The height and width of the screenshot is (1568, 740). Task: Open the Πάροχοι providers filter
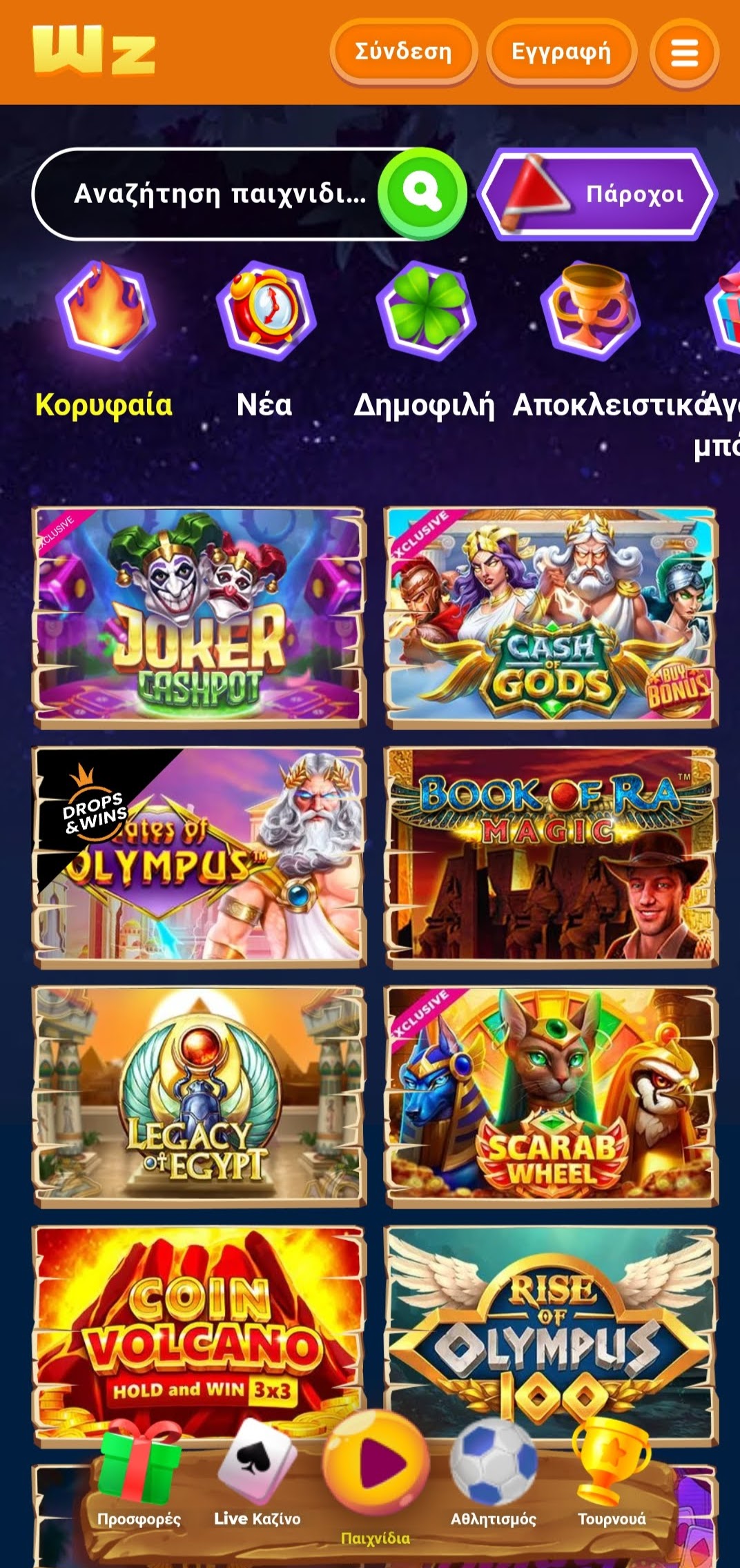pyautogui.click(x=598, y=194)
